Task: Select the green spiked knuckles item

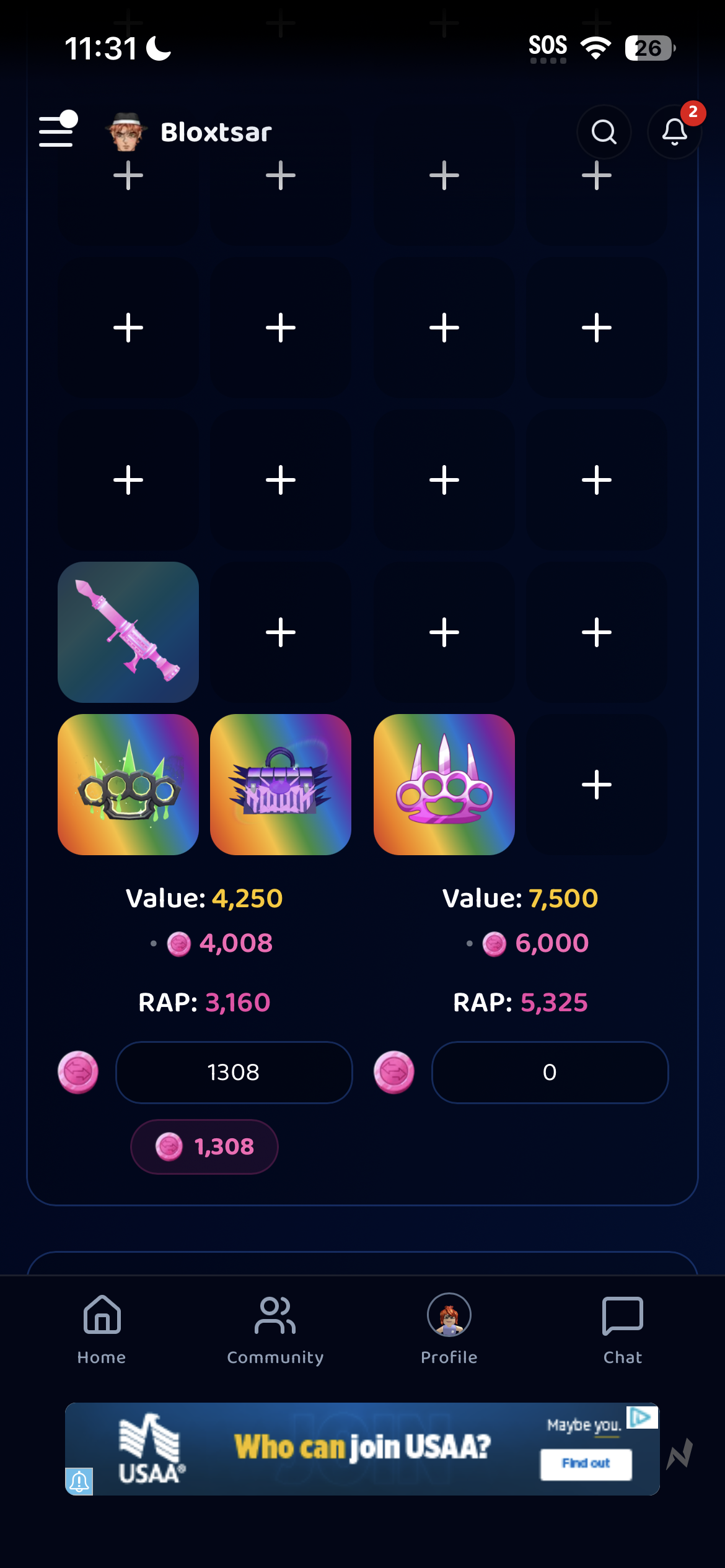Action: (128, 785)
